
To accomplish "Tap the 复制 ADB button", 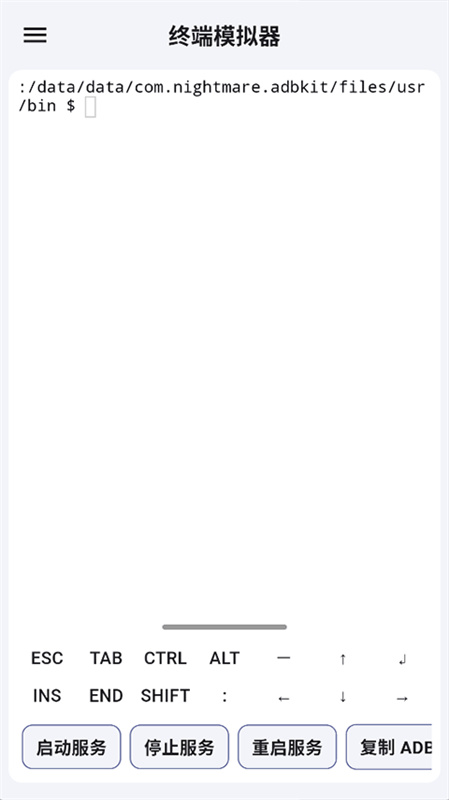I will (x=389, y=747).
